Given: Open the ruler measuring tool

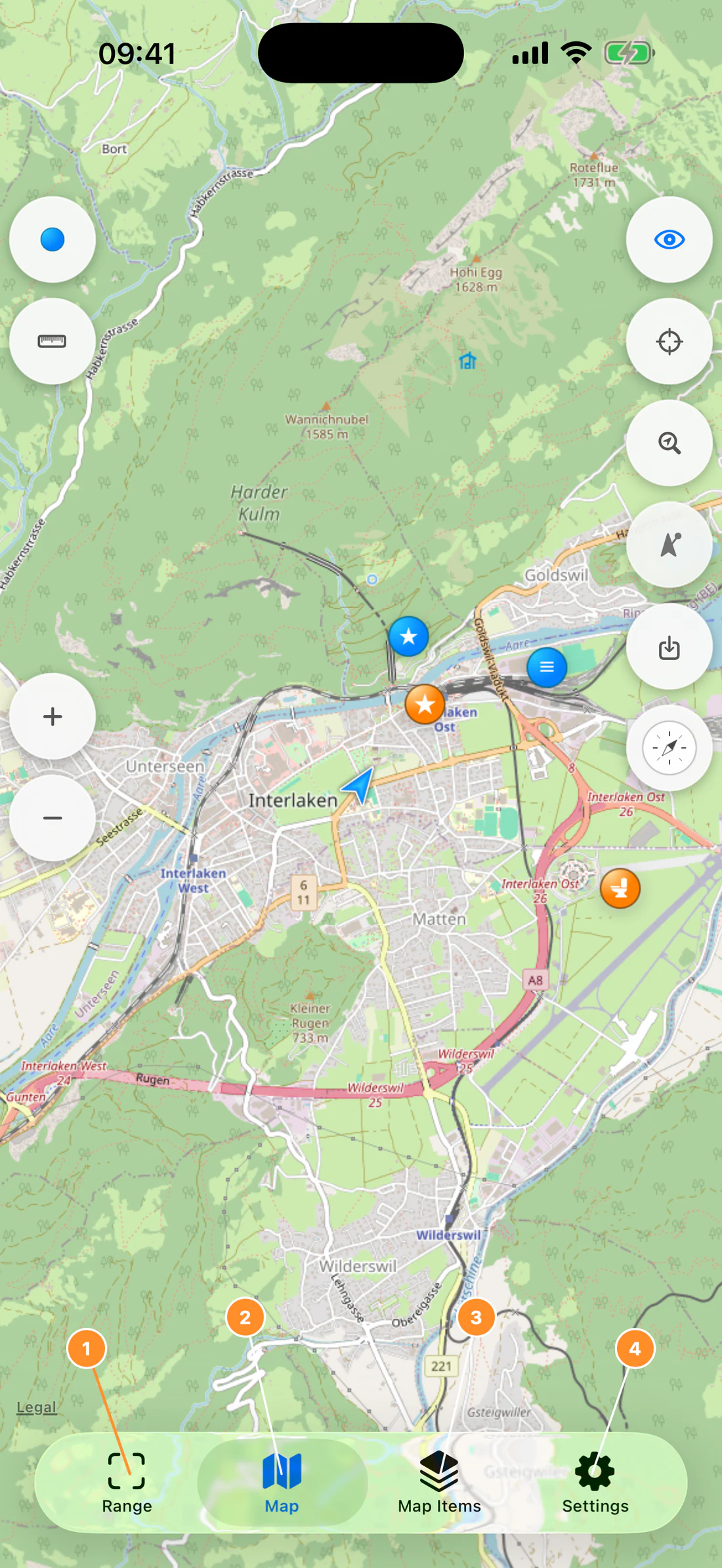Looking at the screenshot, I should pyautogui.click(x=53, y=341).
